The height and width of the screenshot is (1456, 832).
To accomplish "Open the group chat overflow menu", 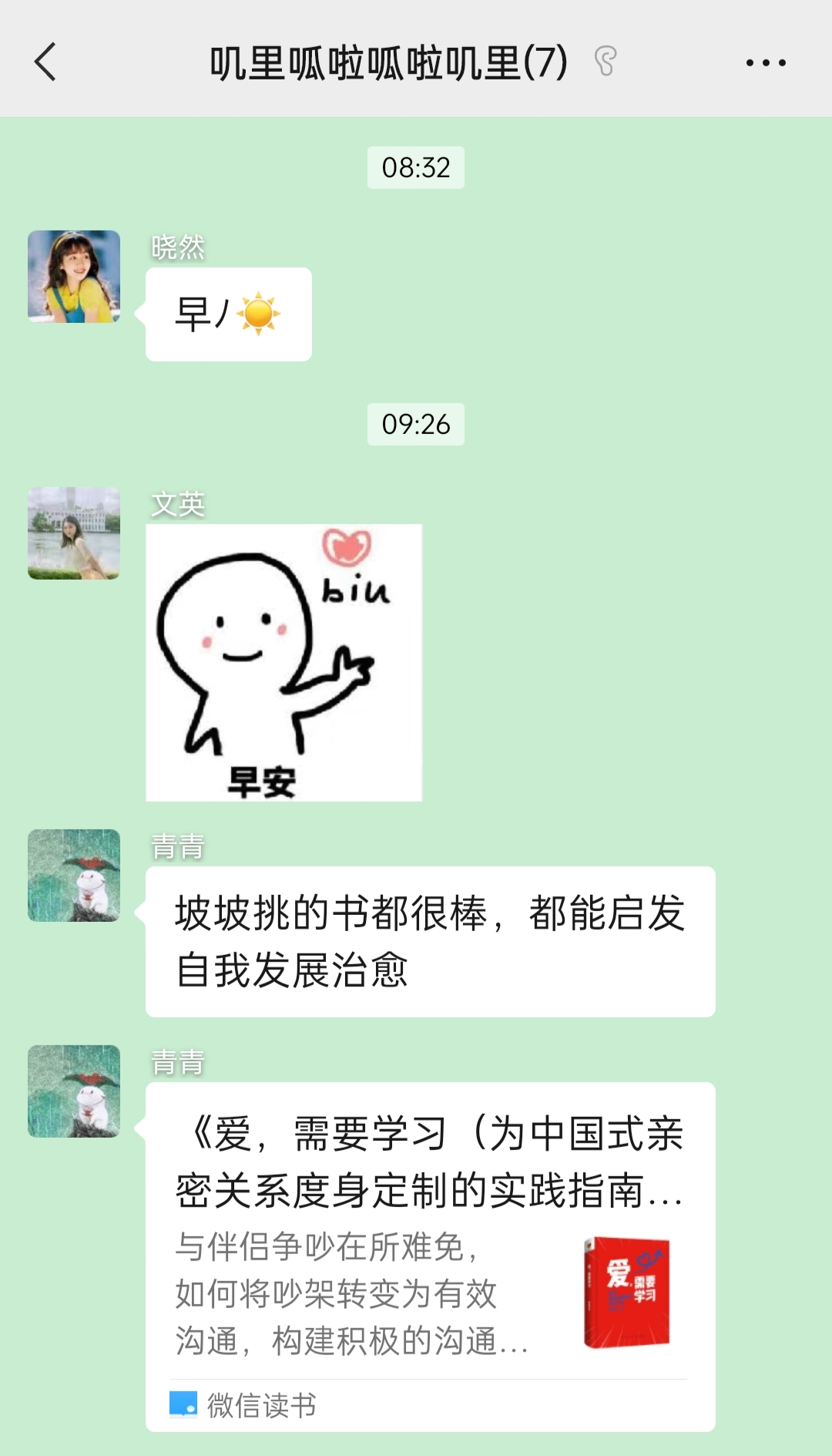I will (765, 62).
